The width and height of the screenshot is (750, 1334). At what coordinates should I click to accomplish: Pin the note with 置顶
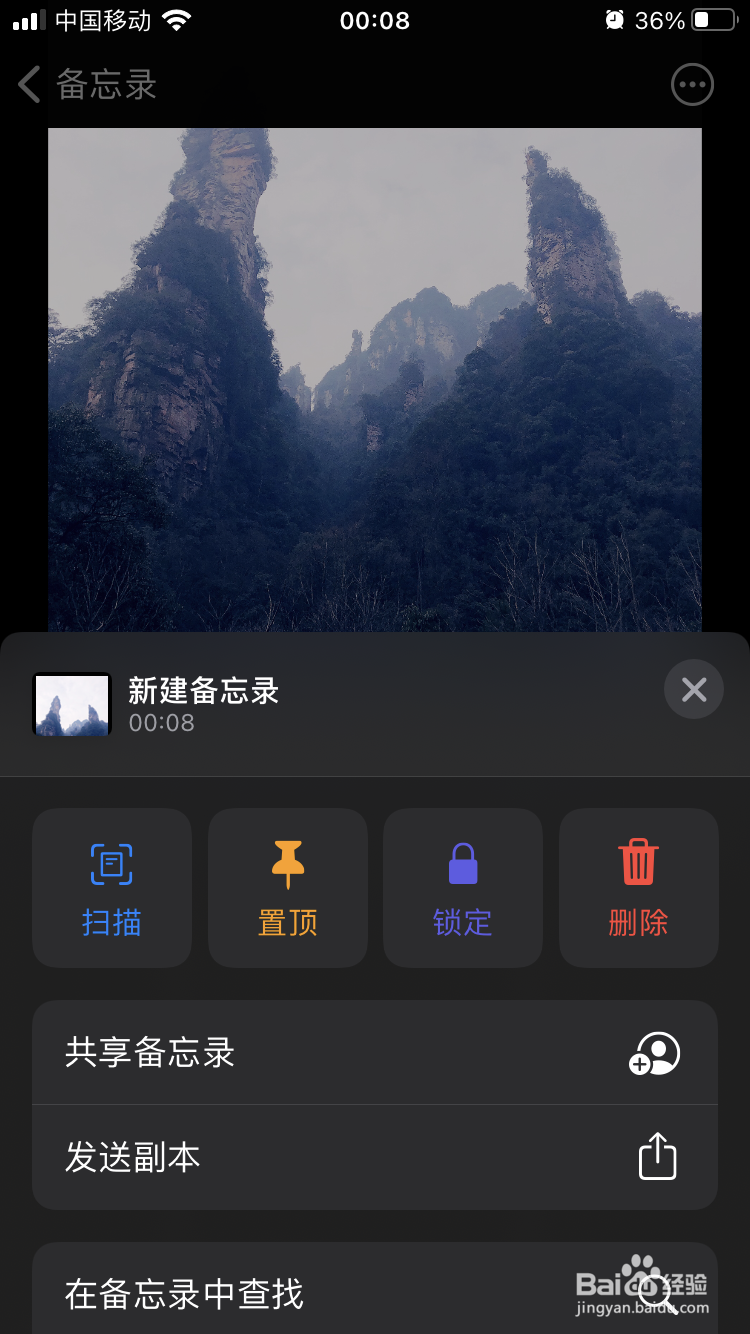(288, 888)
